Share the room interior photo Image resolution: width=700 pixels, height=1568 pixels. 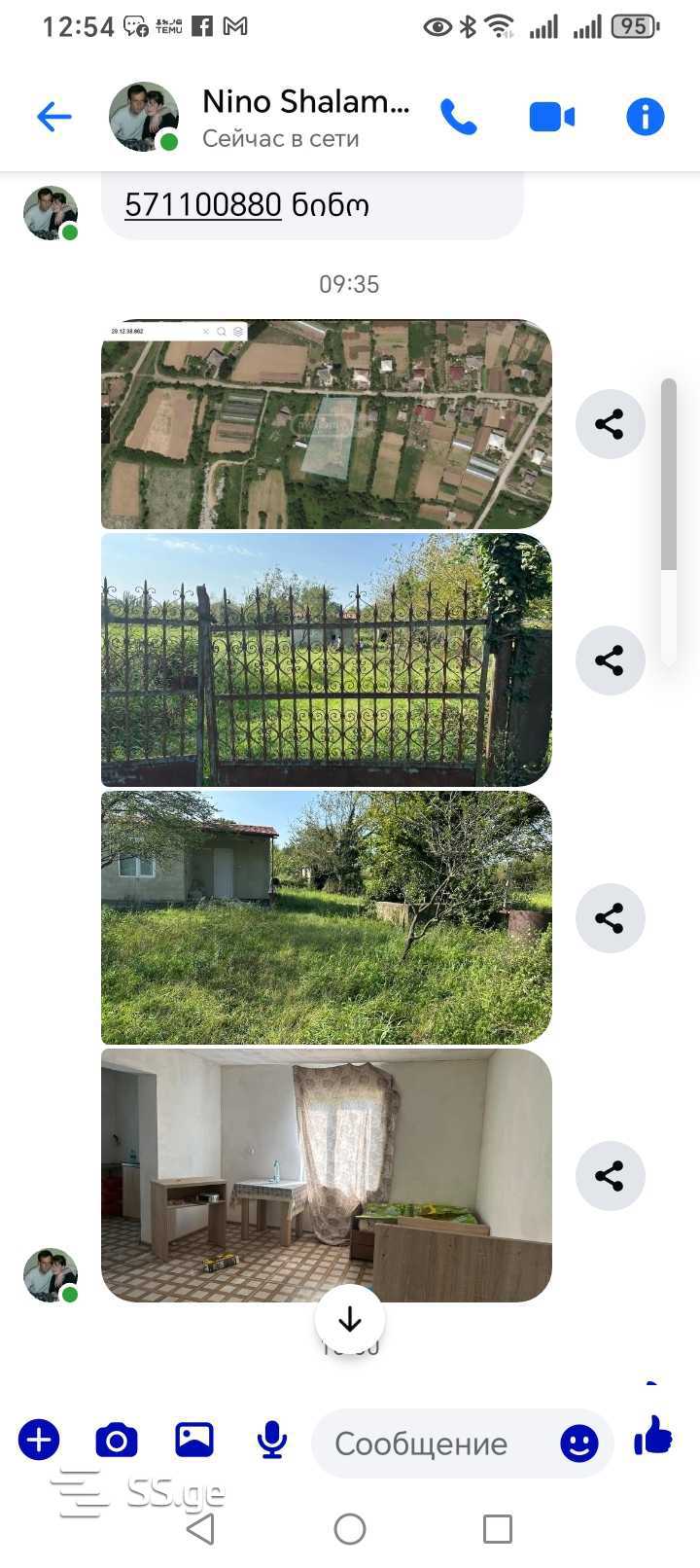tap(610, 1175)
